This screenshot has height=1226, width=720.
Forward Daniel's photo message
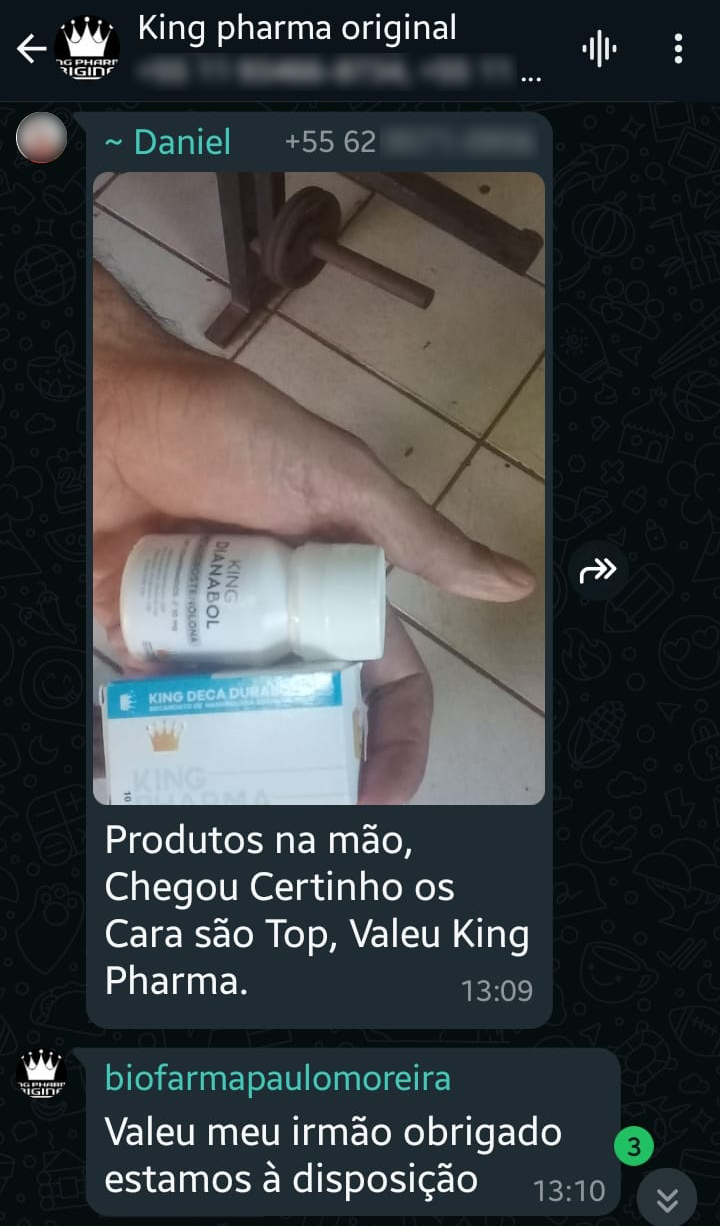pyautogui.click(x=598, y=571)
